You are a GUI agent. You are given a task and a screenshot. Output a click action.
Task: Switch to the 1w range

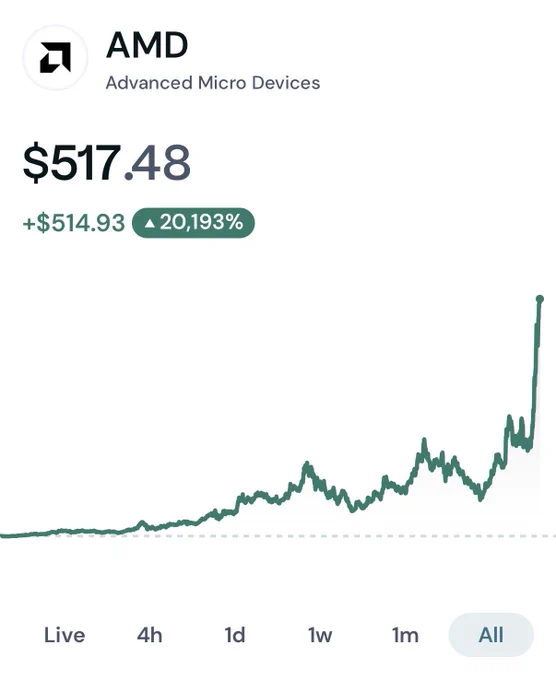(x=320, y=635)
